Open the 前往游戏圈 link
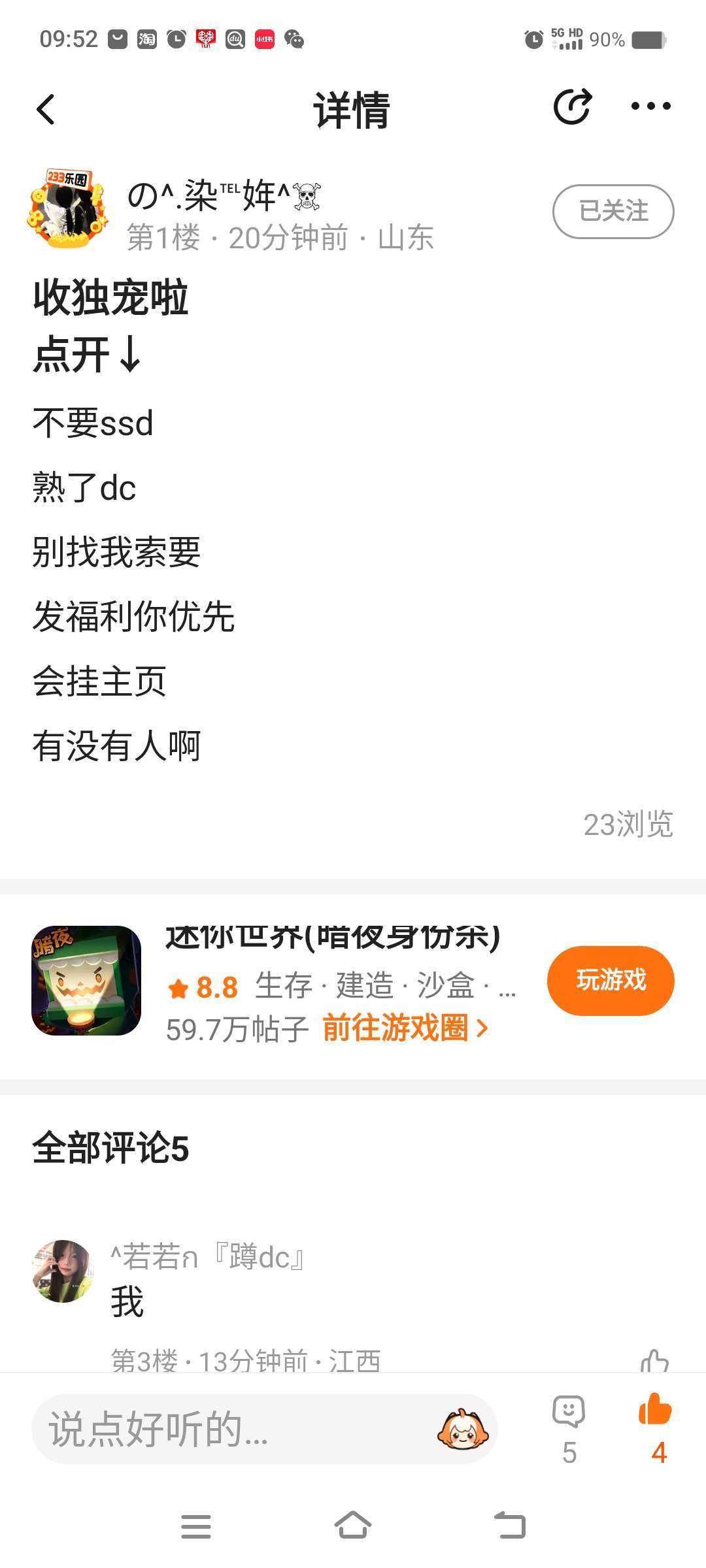 click(405, 1028)
